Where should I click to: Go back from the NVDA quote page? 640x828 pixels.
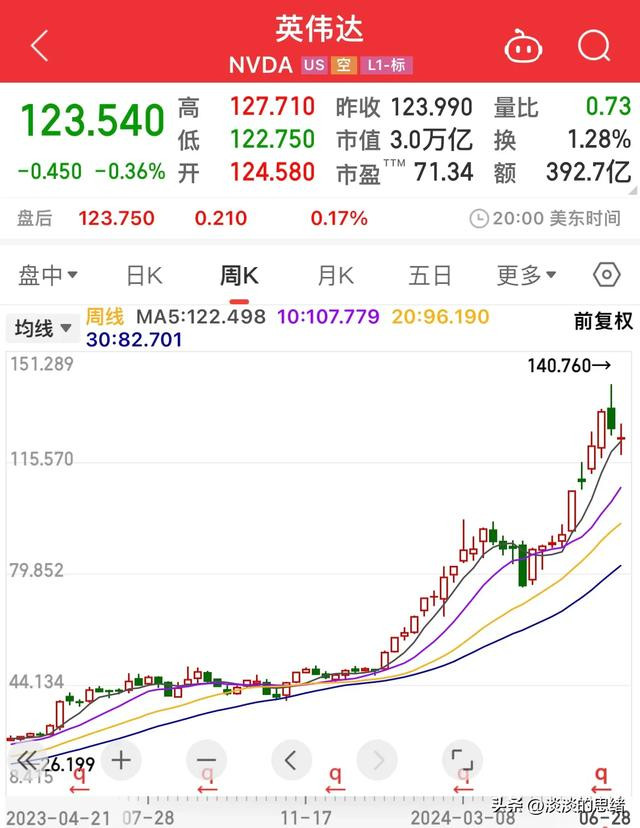(39, 46)
